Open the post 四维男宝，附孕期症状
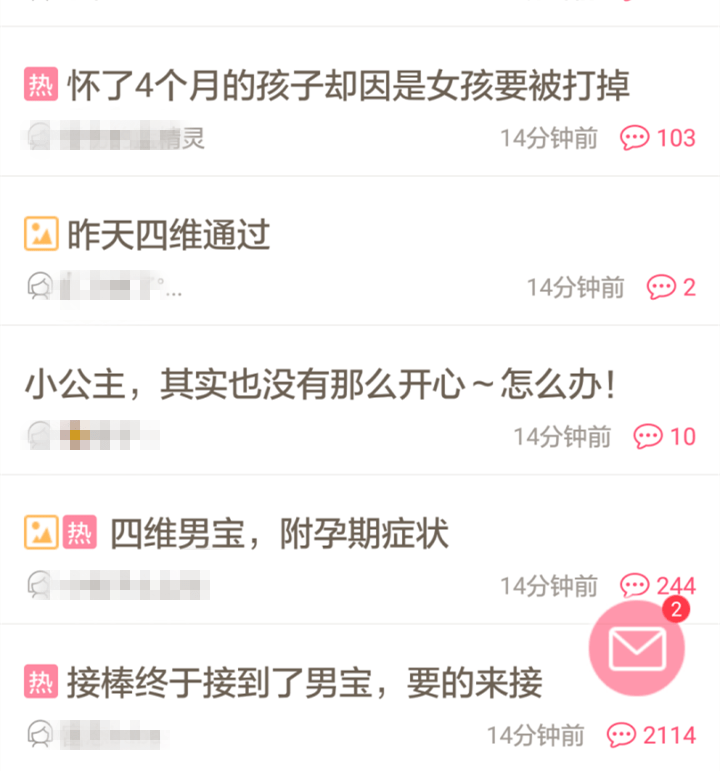 coord(278,534)
